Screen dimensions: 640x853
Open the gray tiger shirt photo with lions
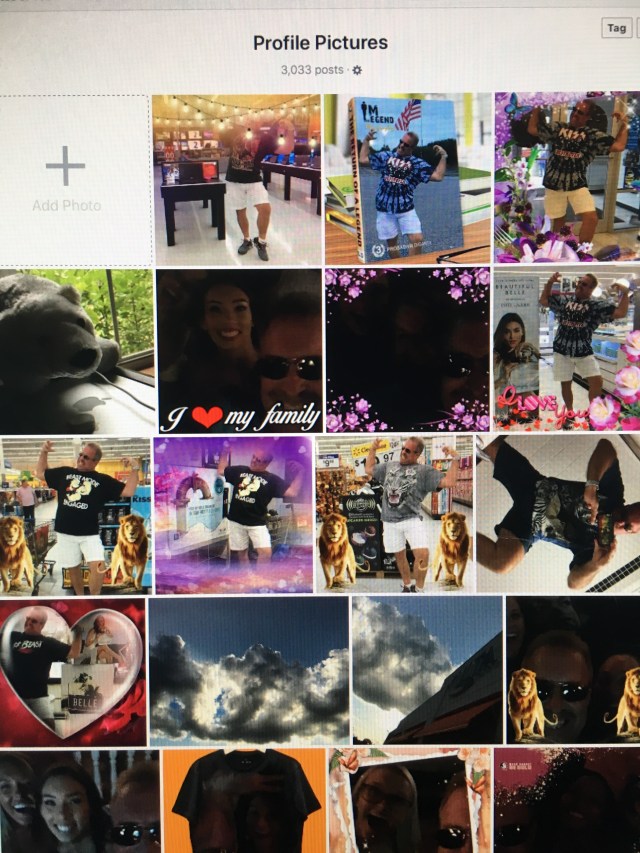395,515
